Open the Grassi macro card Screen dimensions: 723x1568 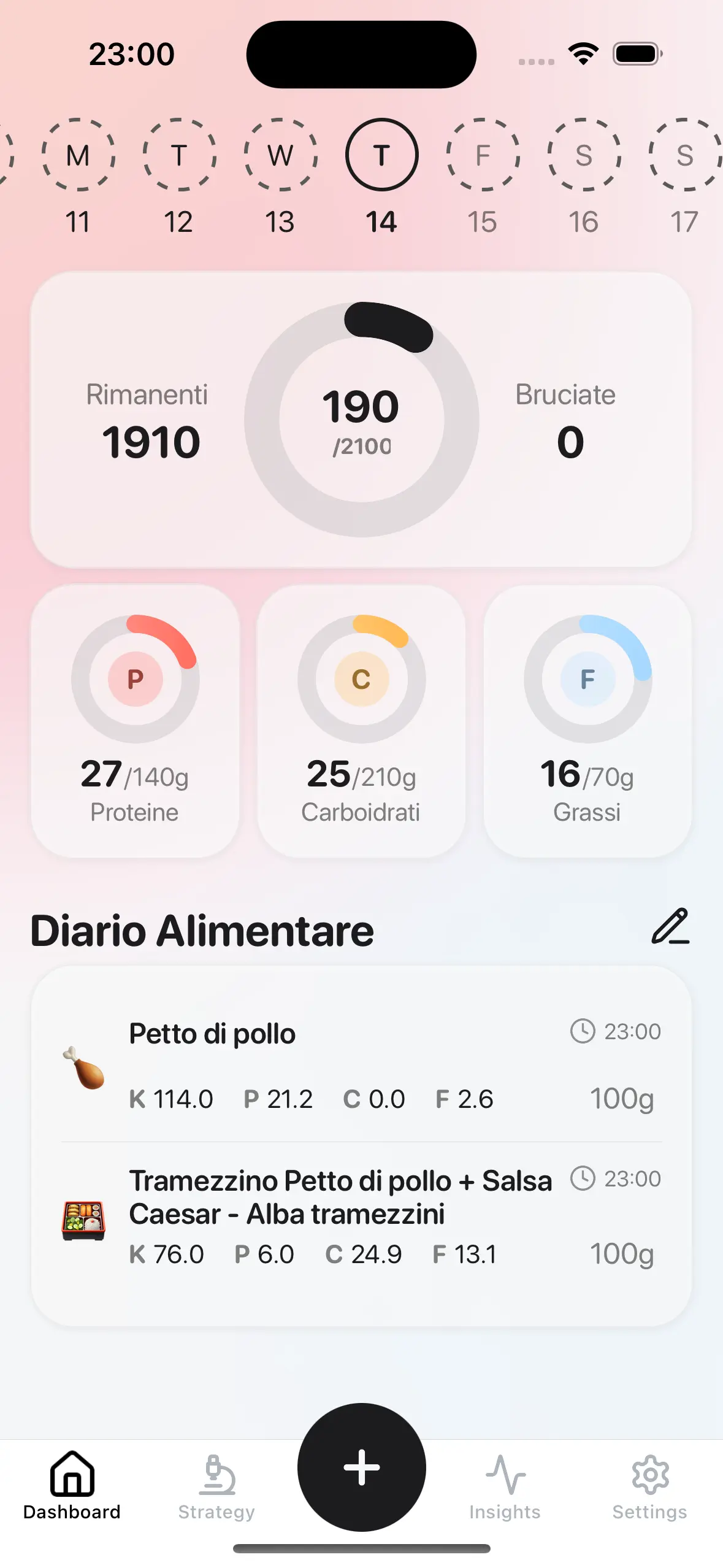tap(587, 720)
